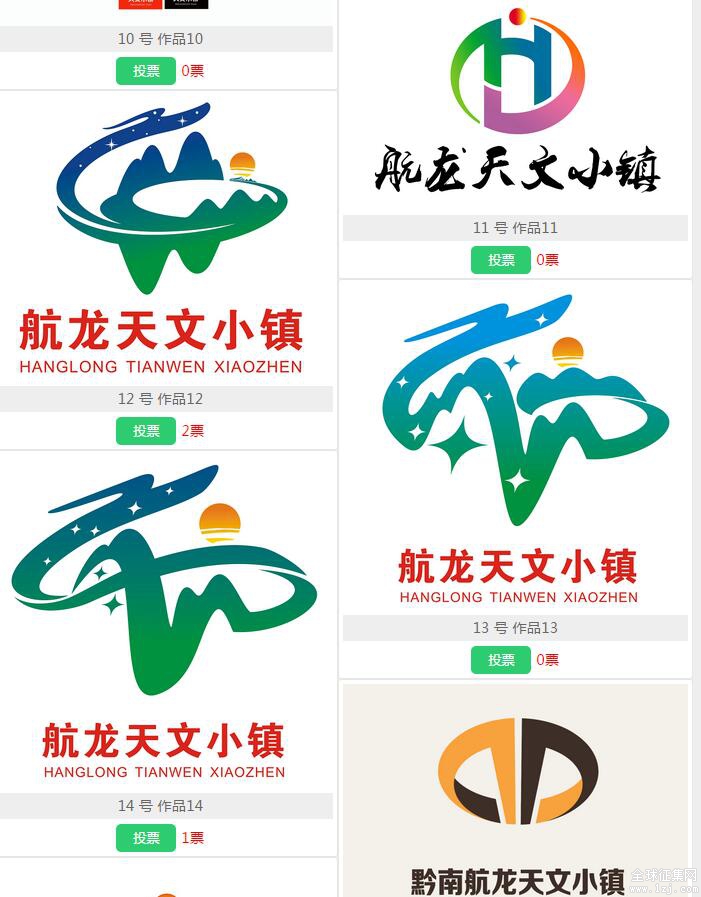Screen dimensions: 701x897
Task: Vote for entry 作品14
Action: click(146, 838)
